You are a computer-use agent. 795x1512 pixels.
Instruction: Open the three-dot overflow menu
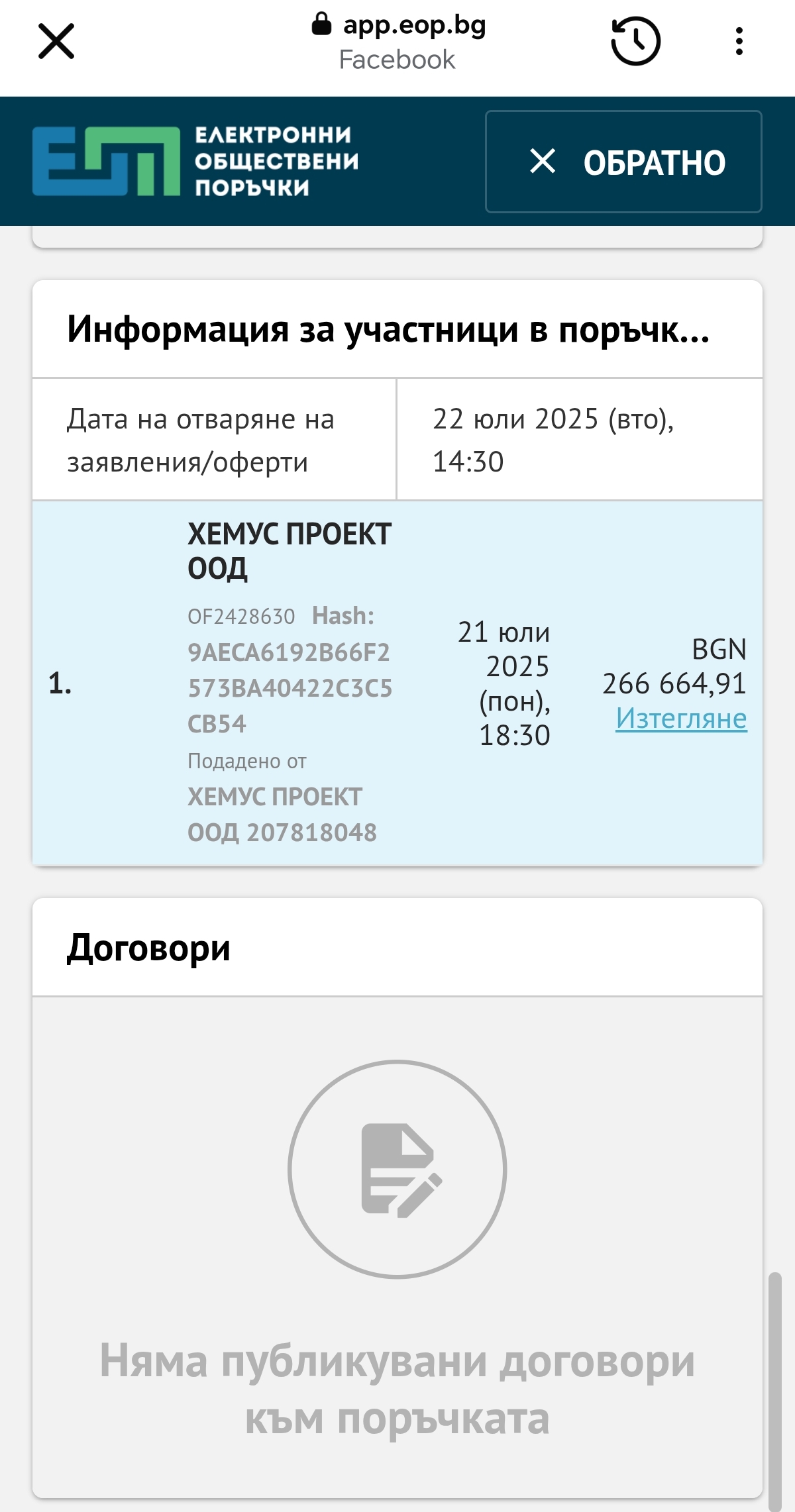coord(739,42)
